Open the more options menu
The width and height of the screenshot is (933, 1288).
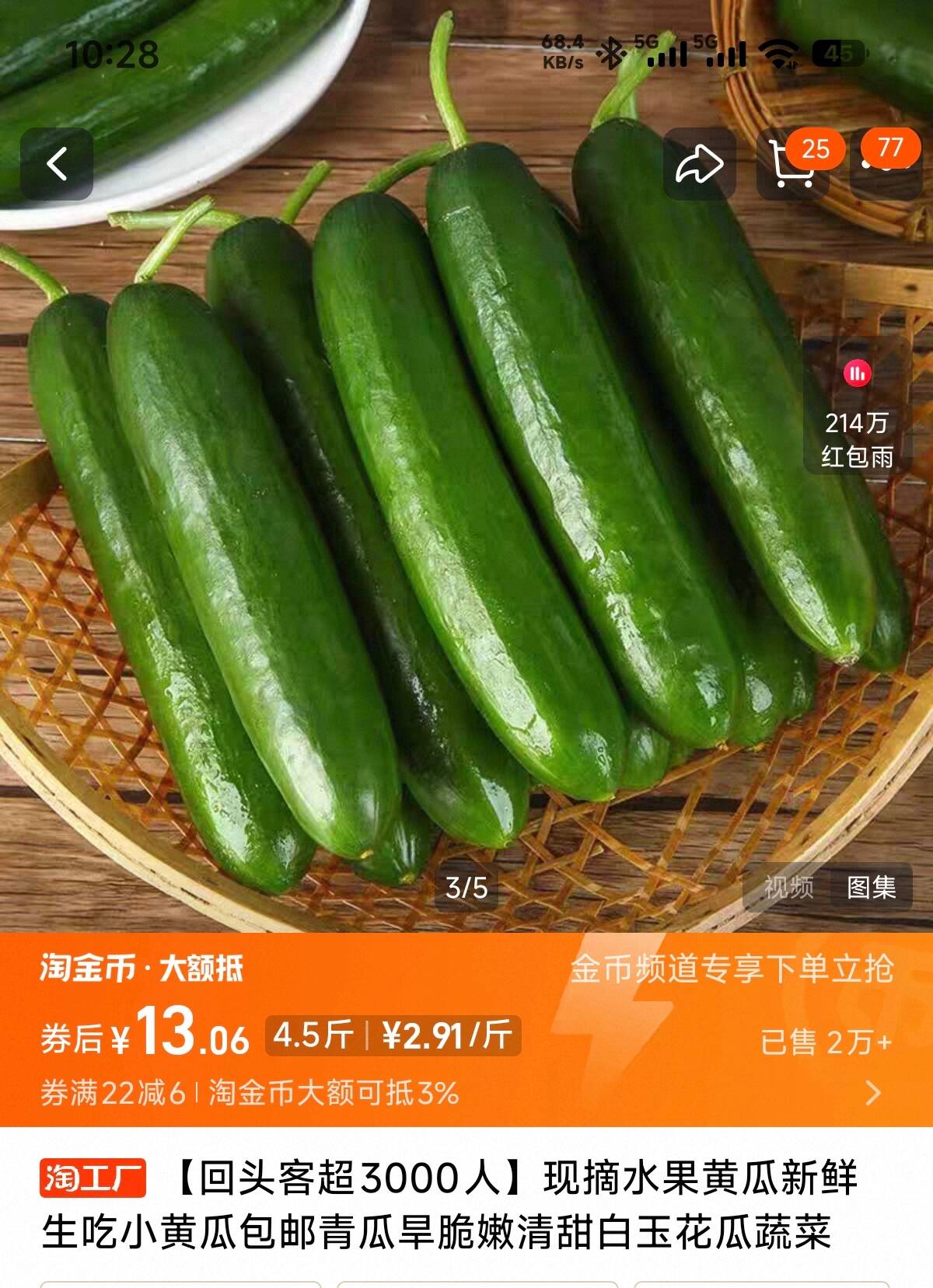886,164
